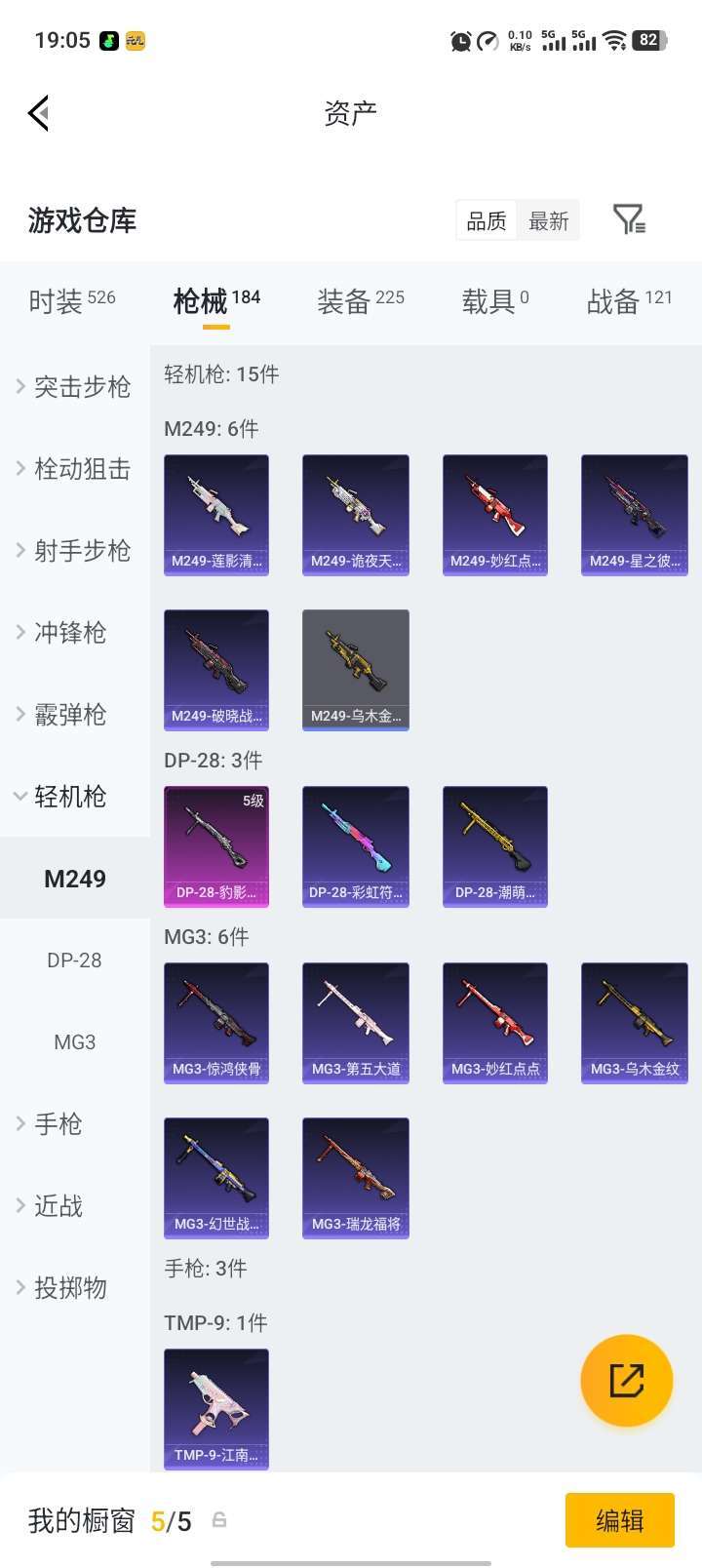The width and height of the screenshot is (702, 1568).
Task: Switch to the 战备 tab
Action: click(630, 301)
